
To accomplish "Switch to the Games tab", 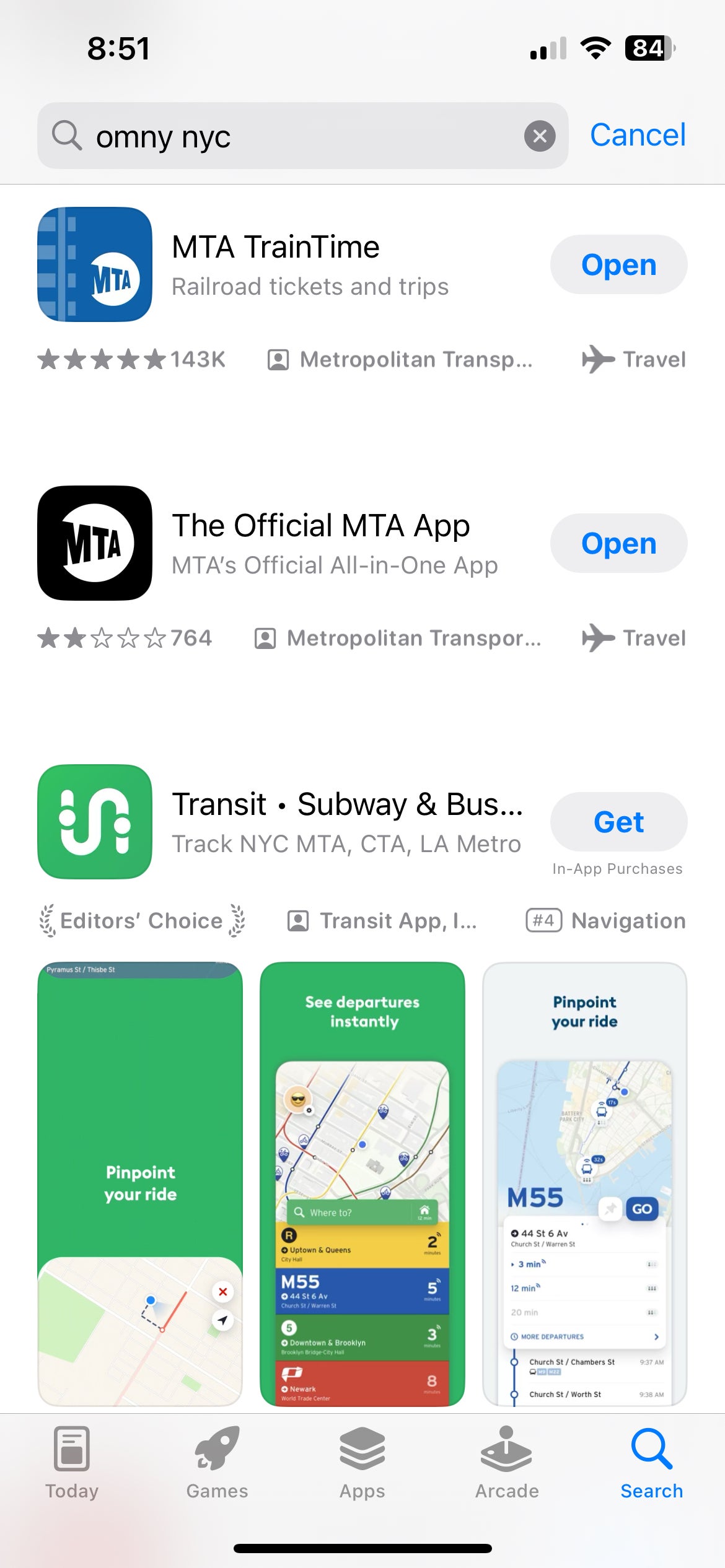I will point(217,1463).
